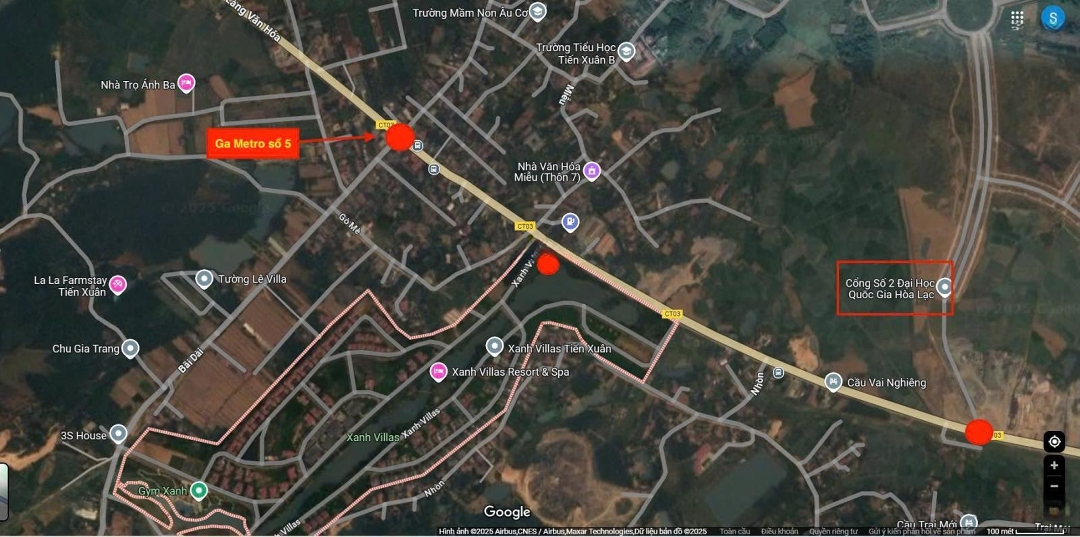1080x537 pixels.
Task: Open the Gym Xanh marker
Action: tap(199, 490)
